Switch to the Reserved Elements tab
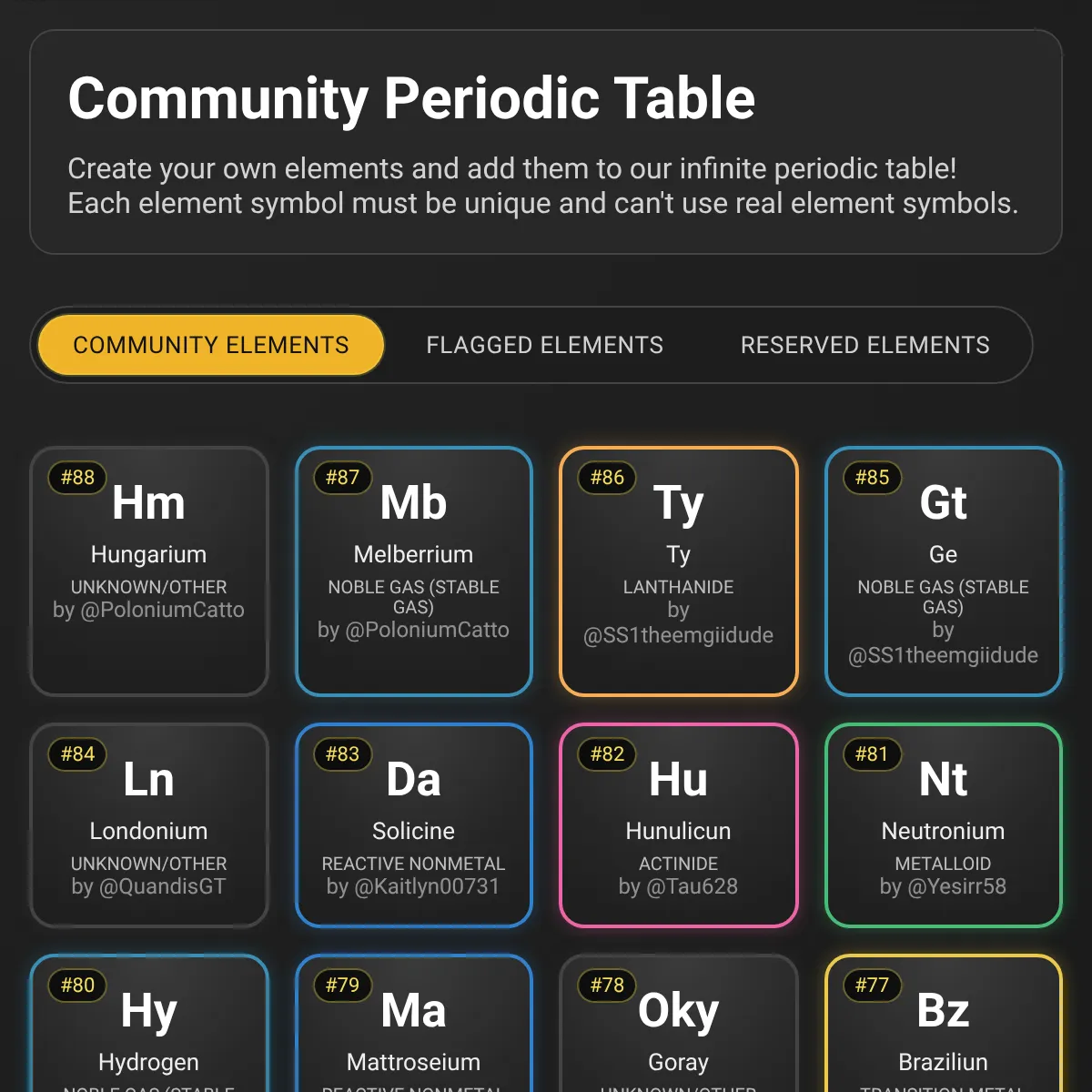Image resolution: width=1092 pixels, height=1092 pixels. point(864,345)
